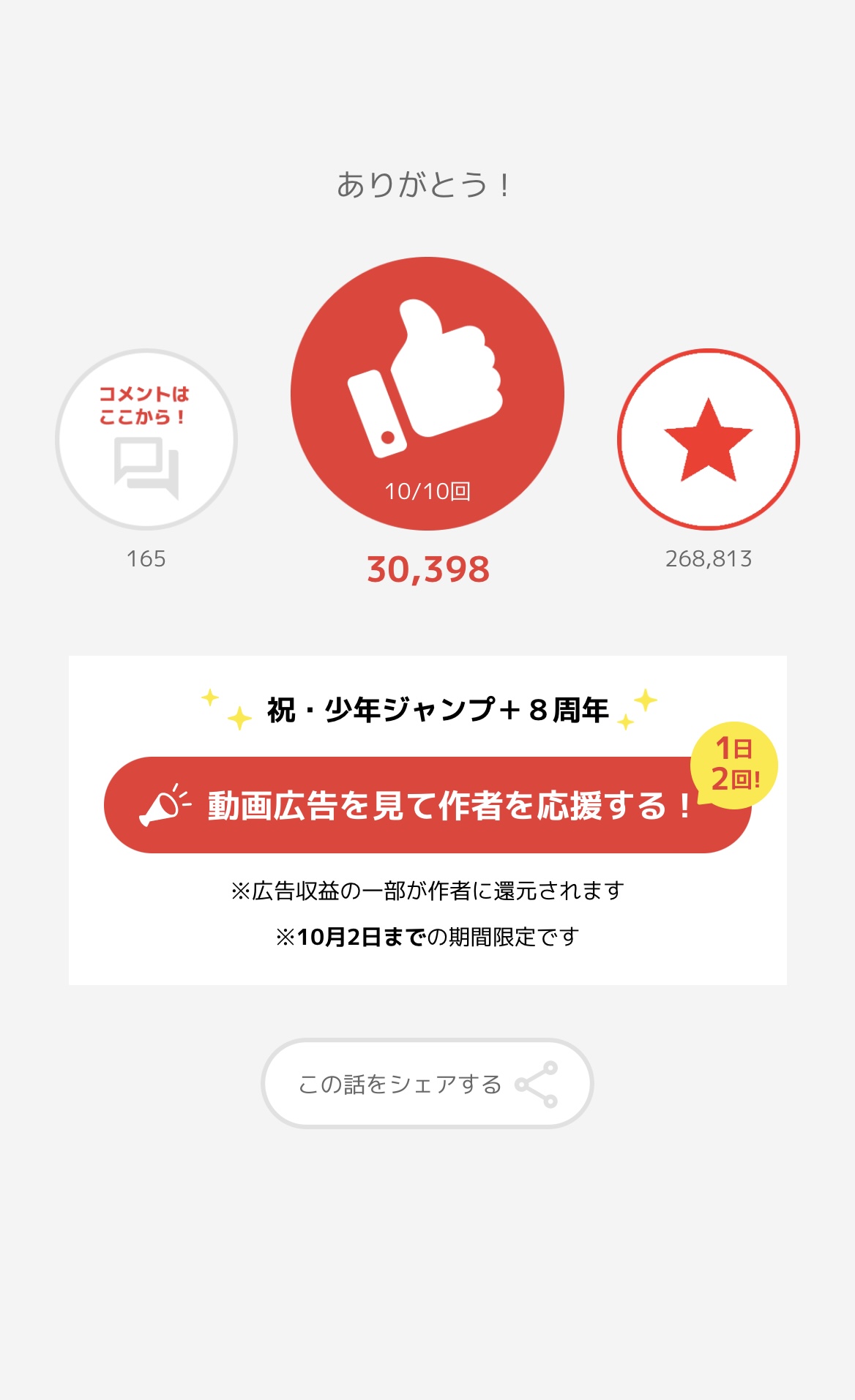Open comments via the コメントはここから circle

click(146, 439)
